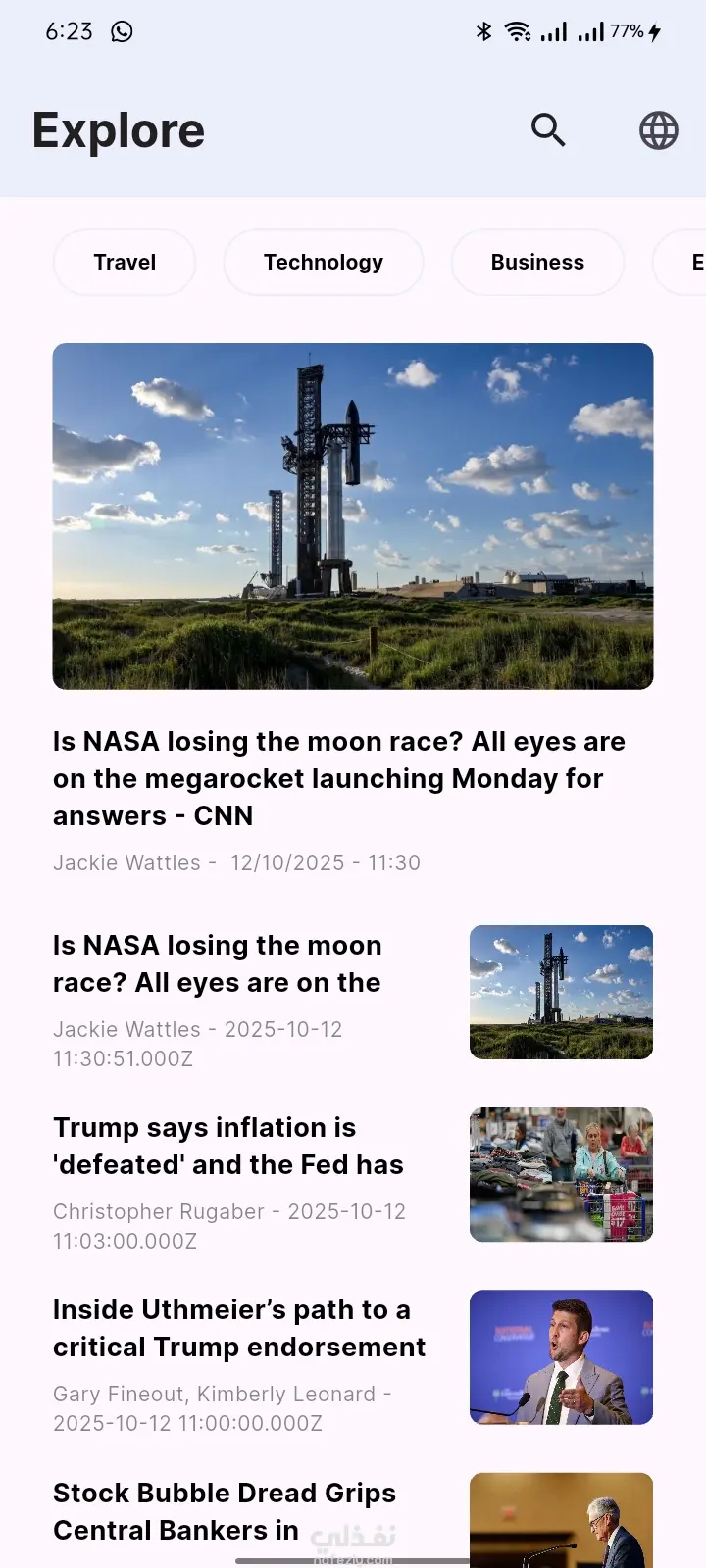This screenshot has width=706, height=1568.
Task: Open the featured NASA megarocket article with large photo
Action: 353,516
